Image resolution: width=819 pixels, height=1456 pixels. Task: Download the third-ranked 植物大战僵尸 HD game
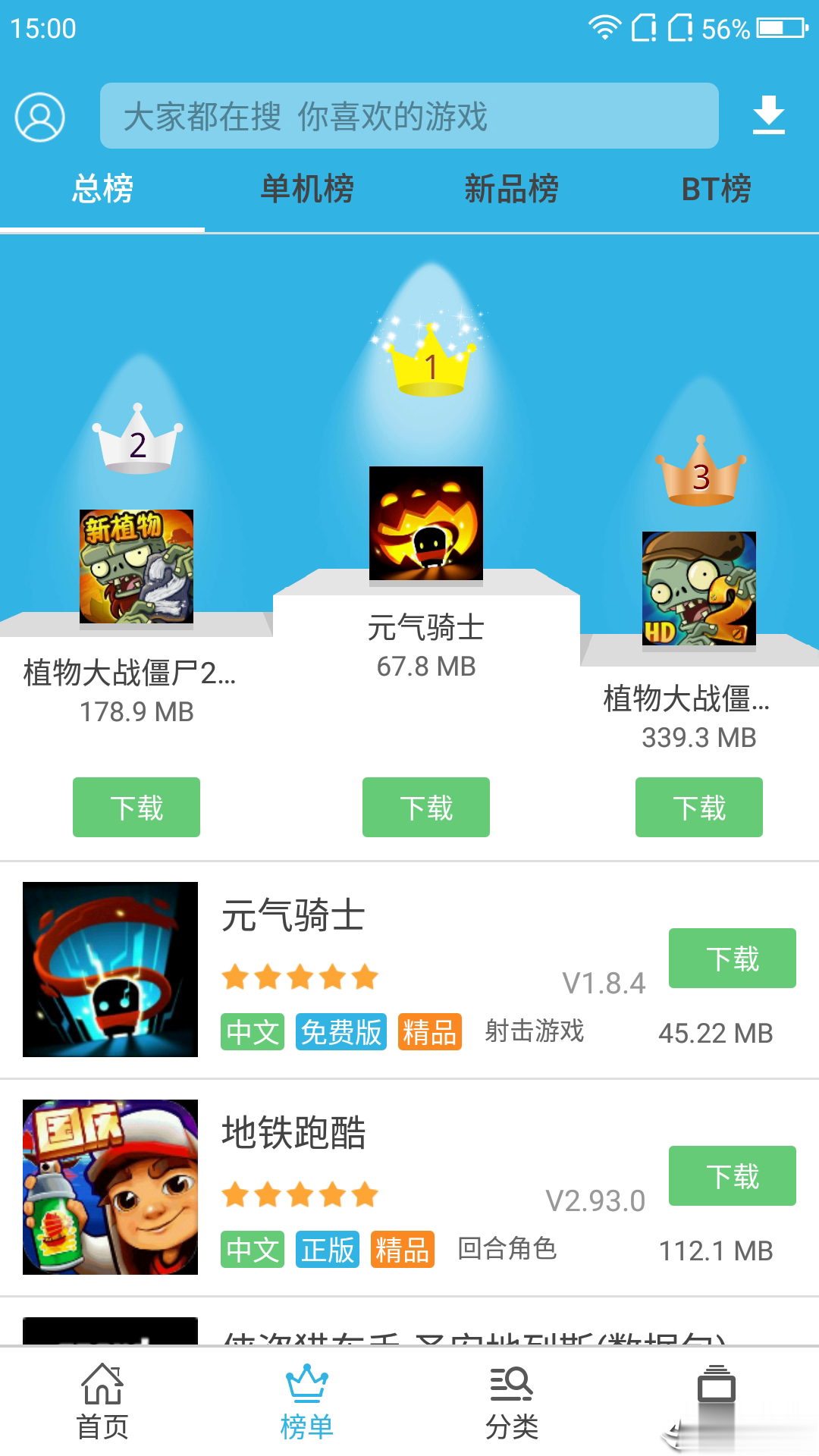(x=698, y=808)
